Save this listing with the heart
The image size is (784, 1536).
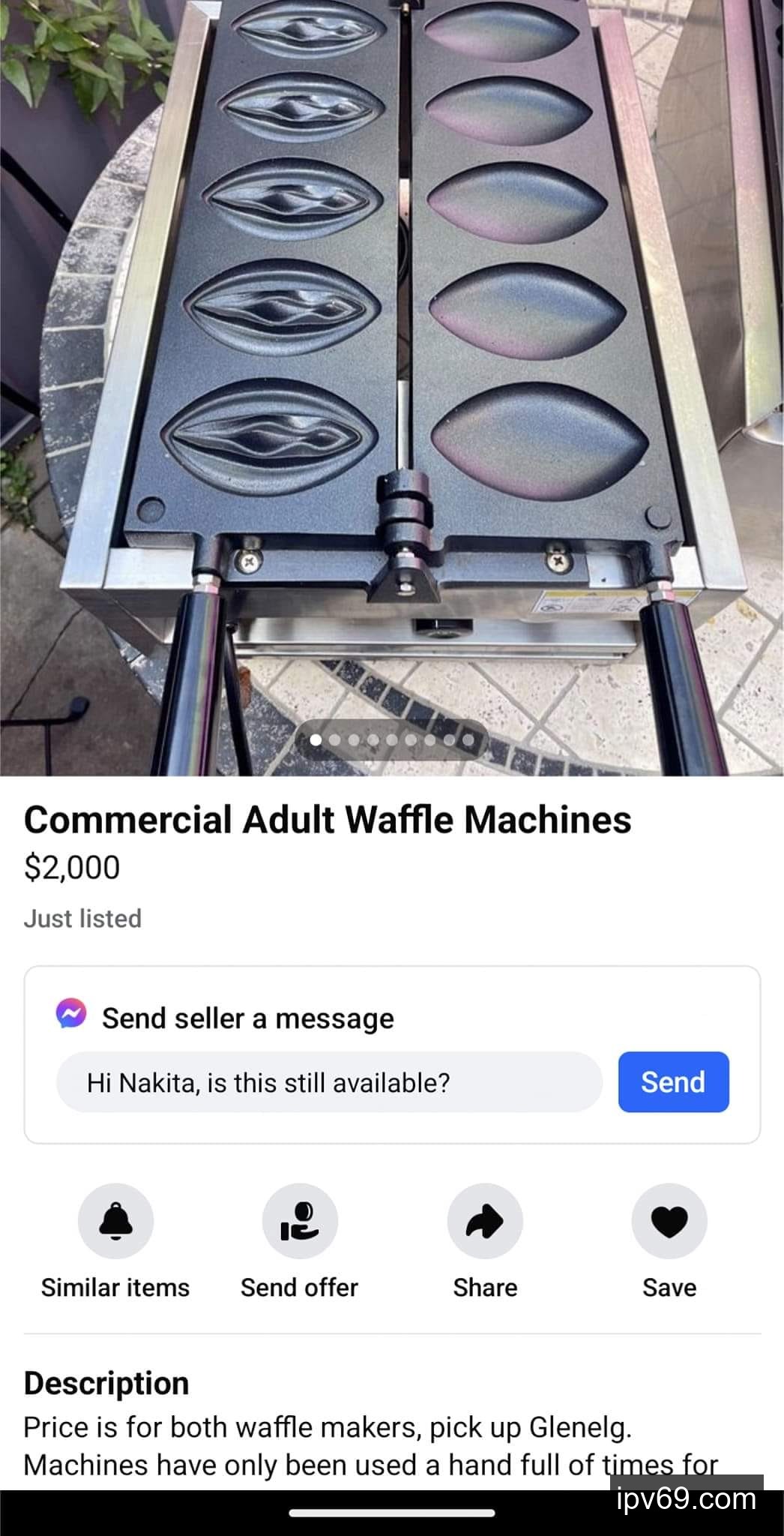(x=669, y=1220)
